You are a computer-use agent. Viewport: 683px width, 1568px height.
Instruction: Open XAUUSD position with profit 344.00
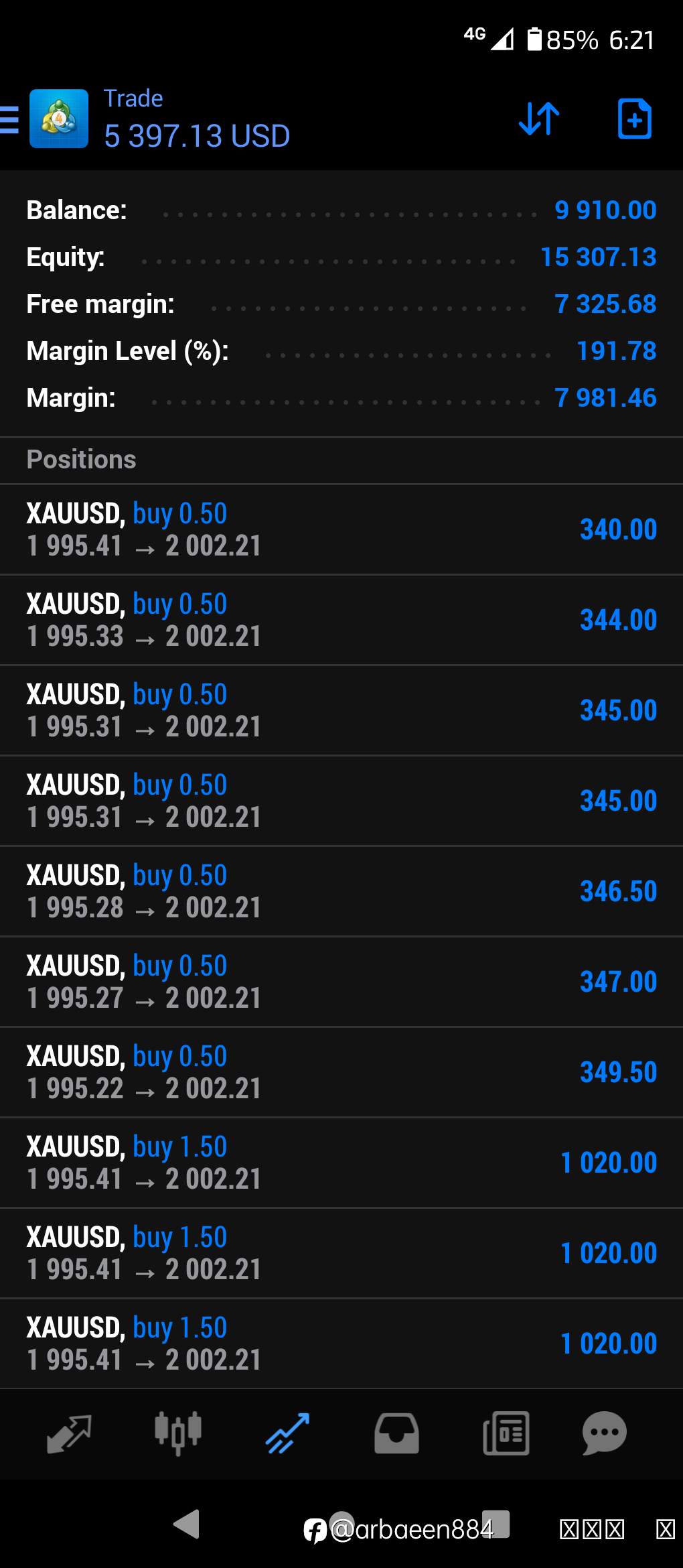[341, 620]
